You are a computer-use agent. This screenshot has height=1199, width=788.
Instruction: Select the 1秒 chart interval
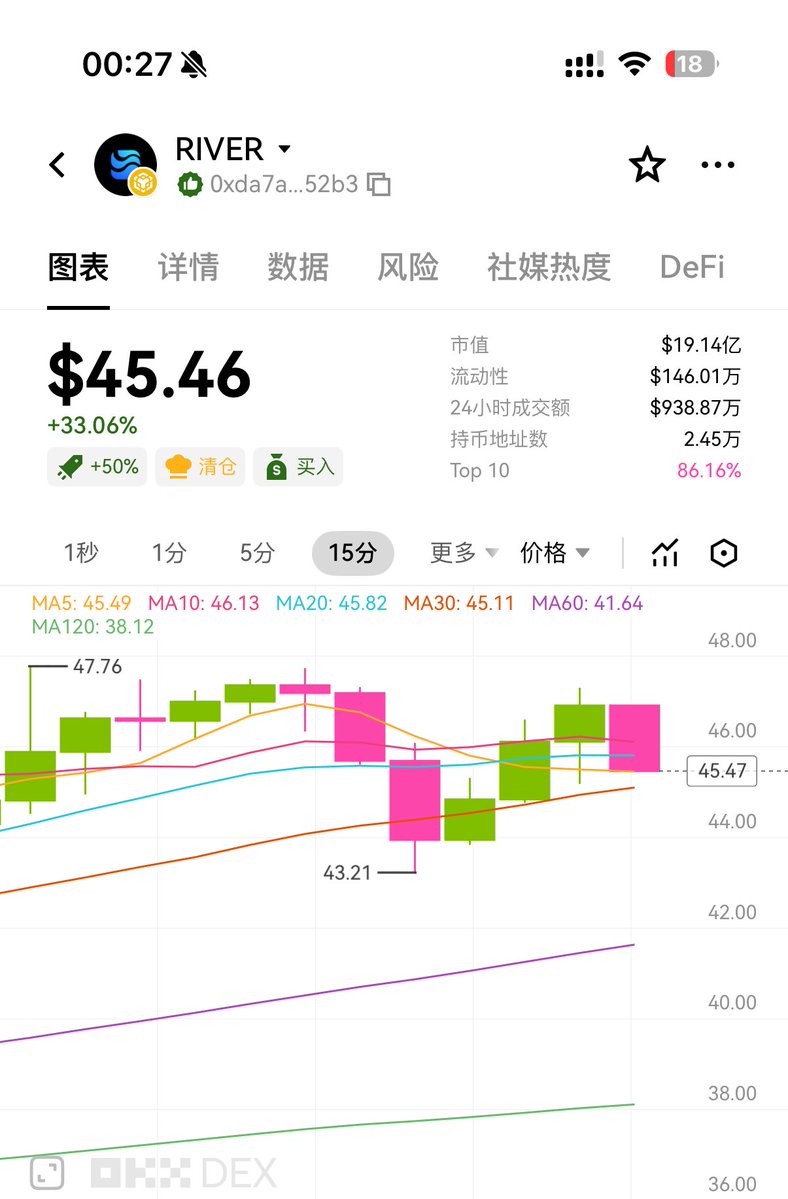click(81, 553)
